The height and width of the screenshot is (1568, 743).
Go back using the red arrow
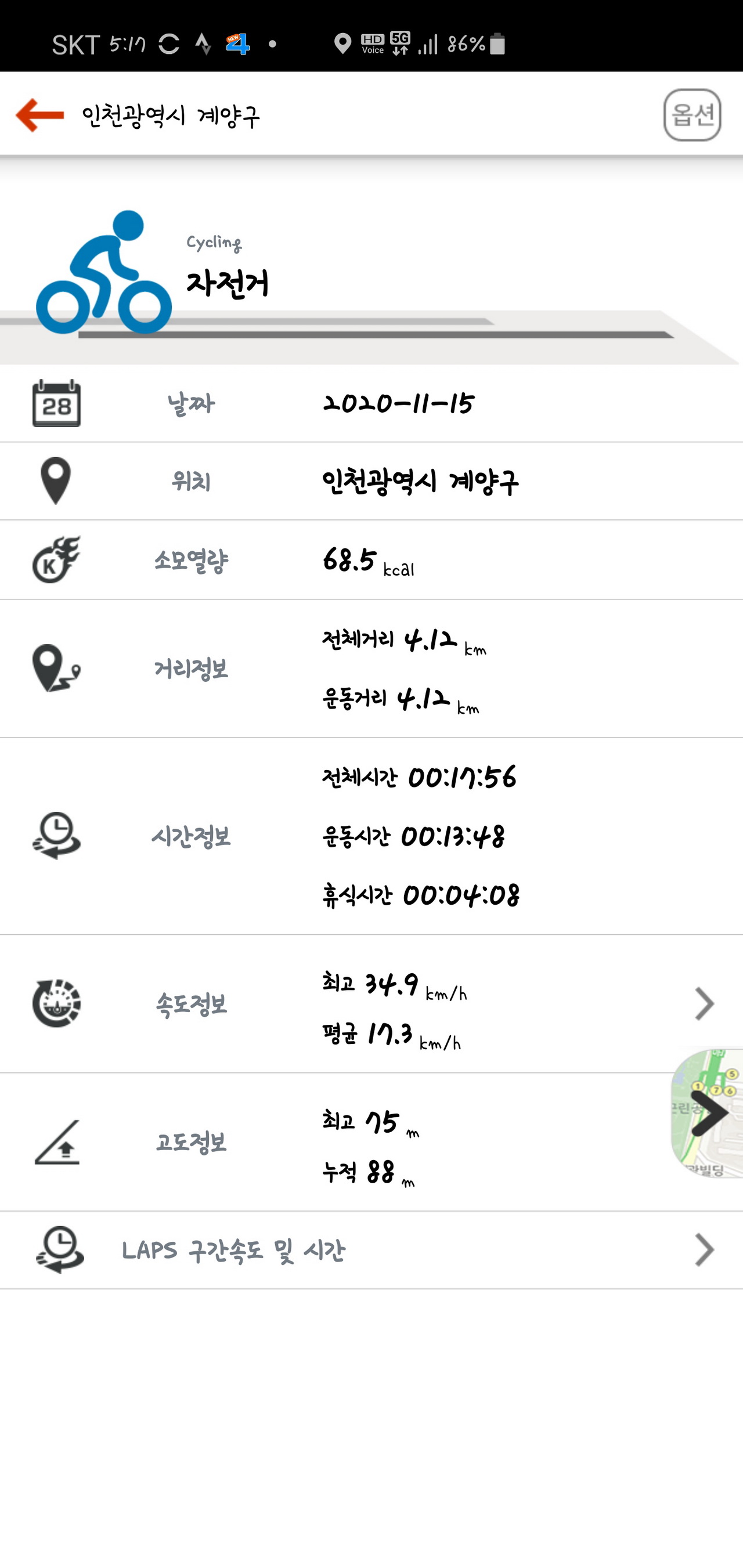click(39, 114)
